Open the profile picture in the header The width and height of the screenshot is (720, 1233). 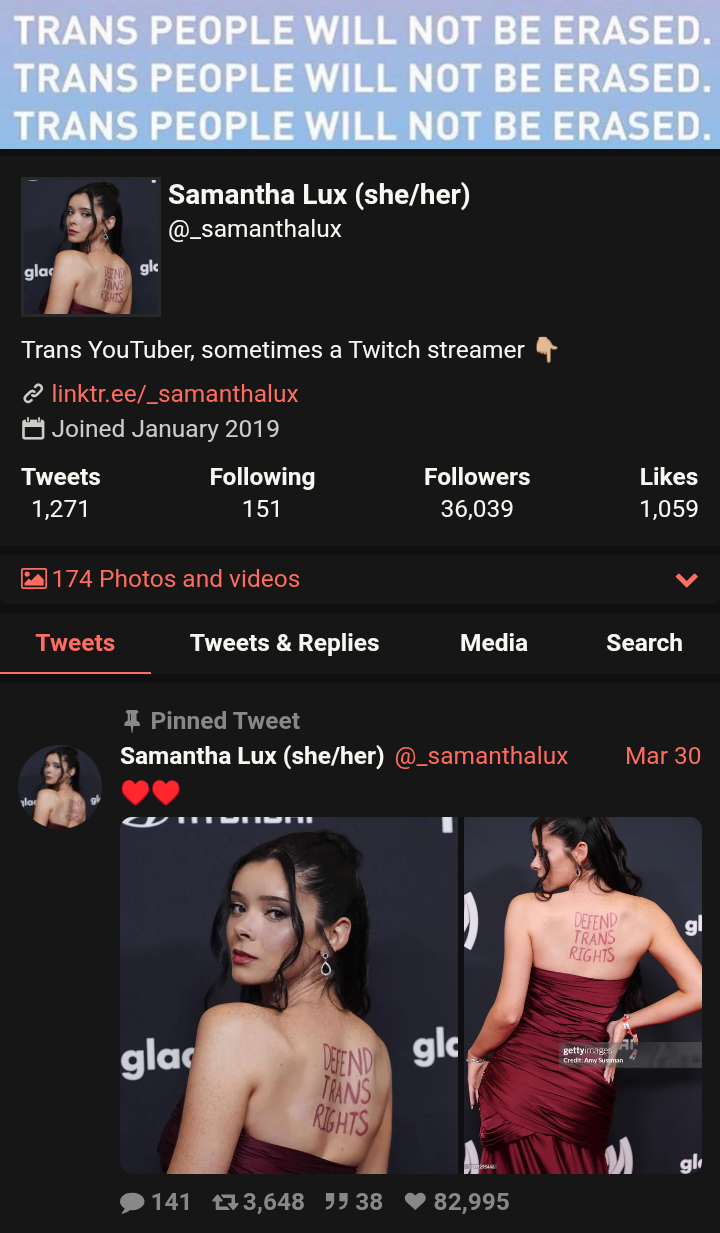[91, 247]
